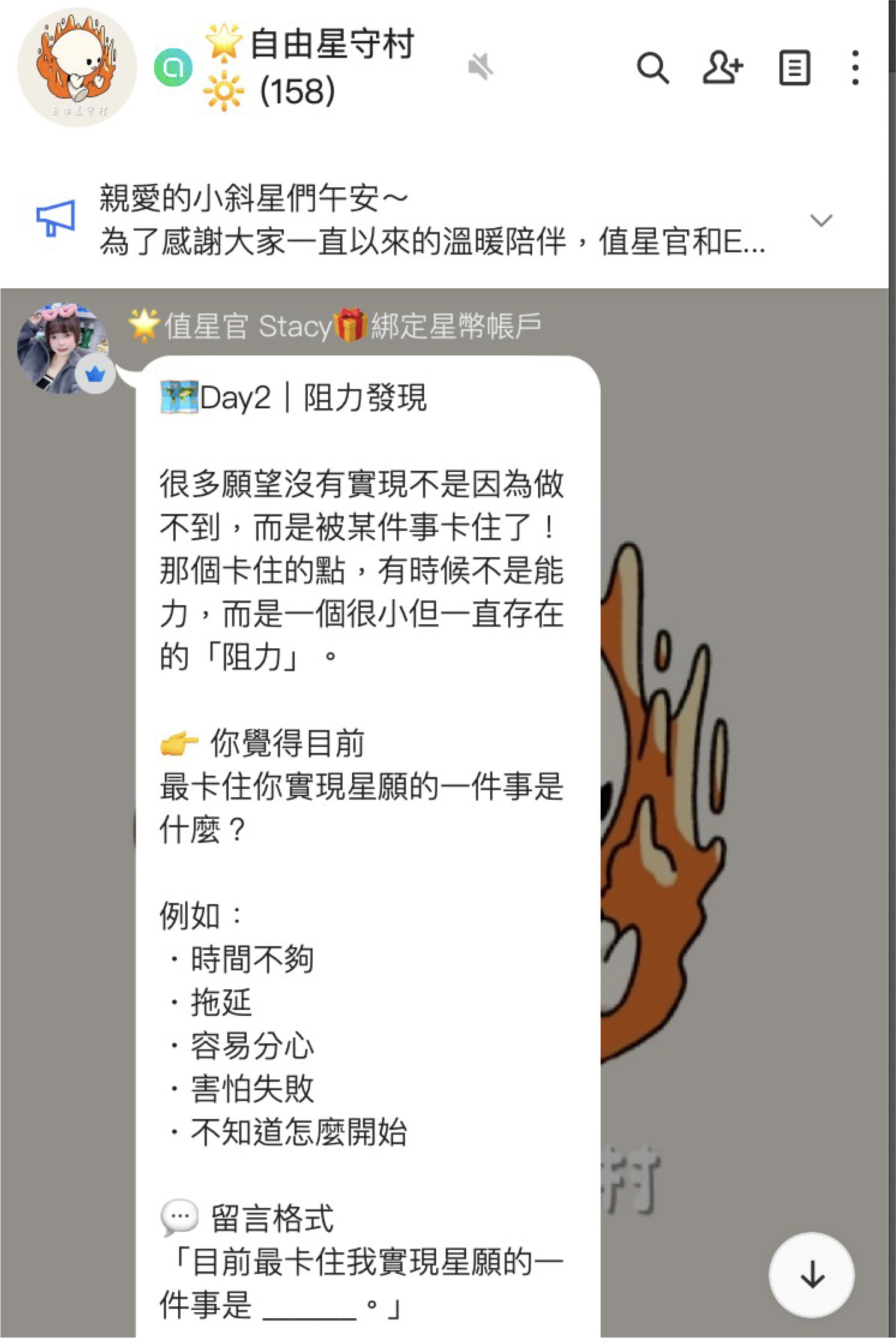Open the three-dot overflow menu
Screen dimensions: 896x1338
pos(855,67)
